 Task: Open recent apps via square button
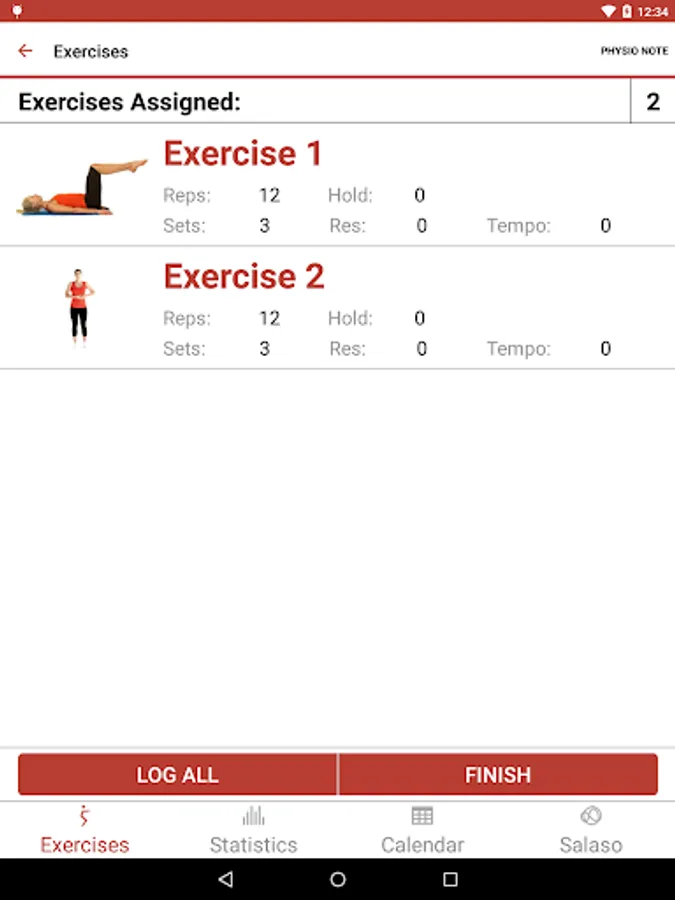[451, 879]
